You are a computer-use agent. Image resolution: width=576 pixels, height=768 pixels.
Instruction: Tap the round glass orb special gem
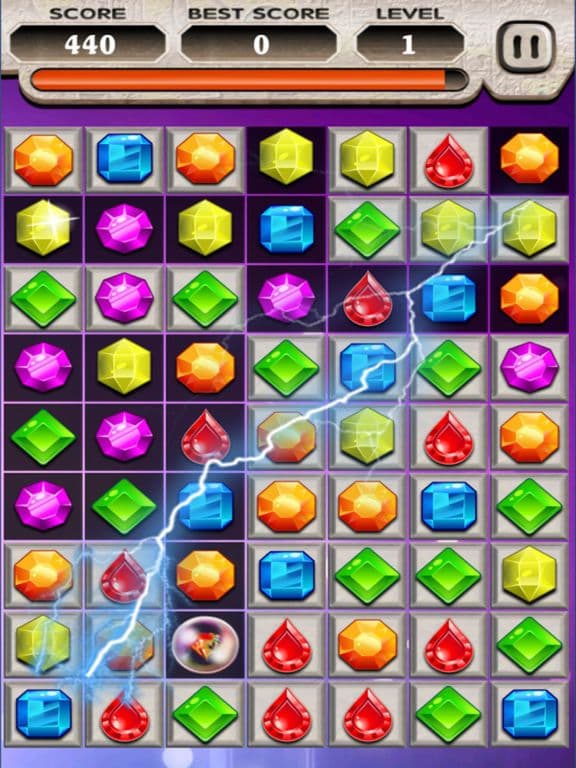[x=206, y=645]
